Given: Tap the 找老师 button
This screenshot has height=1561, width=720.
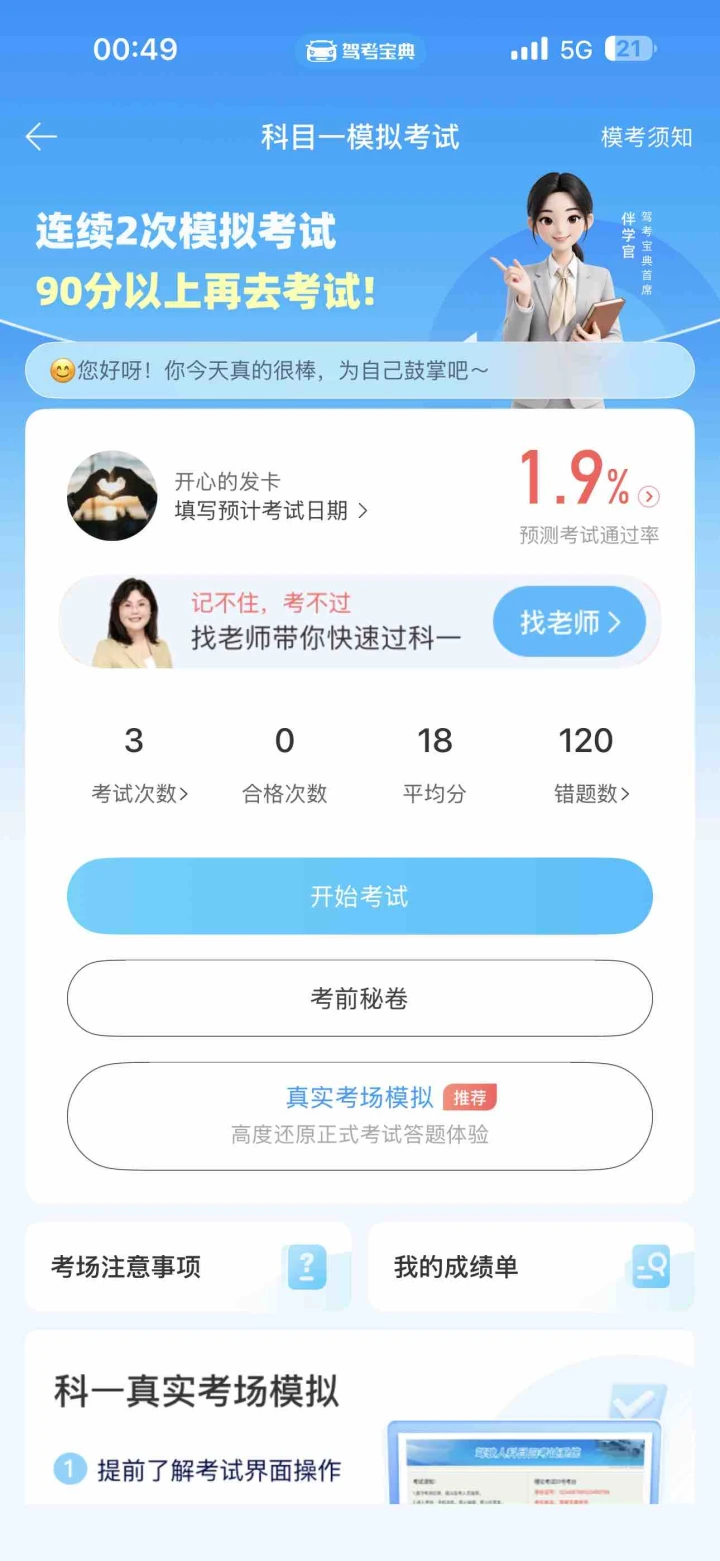Looking at the screenshot, I should coord(569,622).
